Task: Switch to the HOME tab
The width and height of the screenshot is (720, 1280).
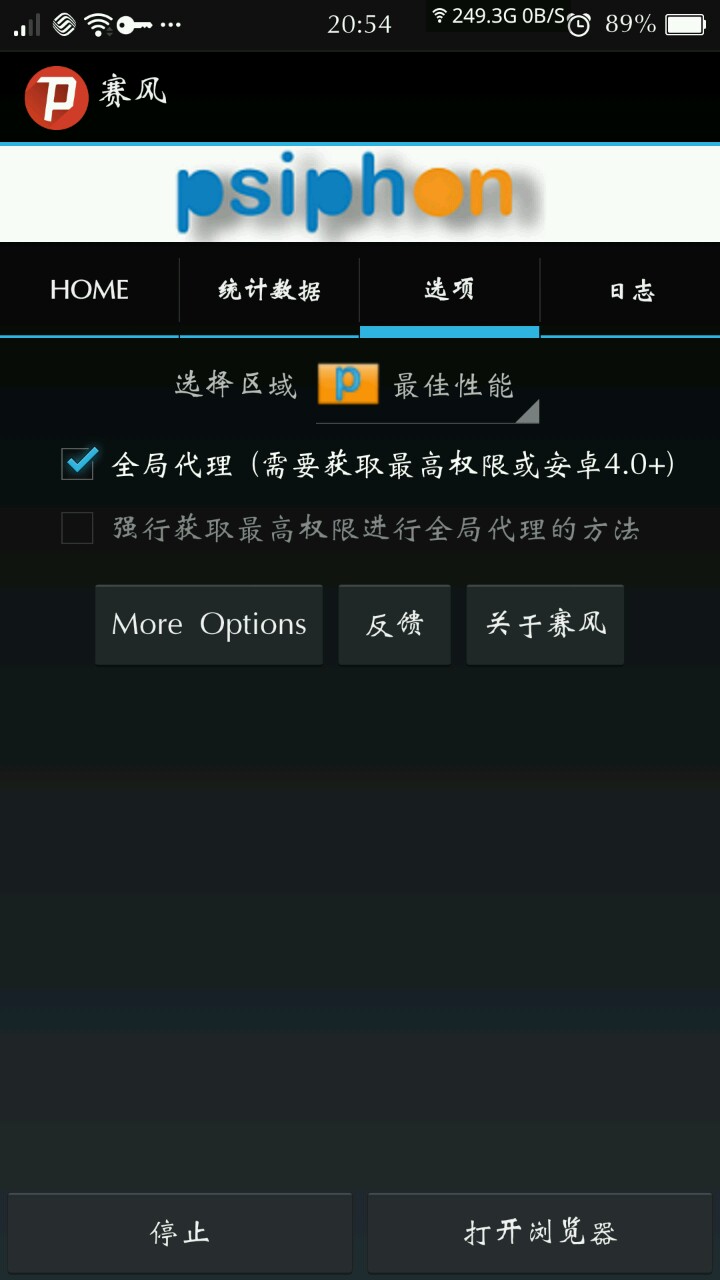Action: pyautogui.click(x=89, y=290)
